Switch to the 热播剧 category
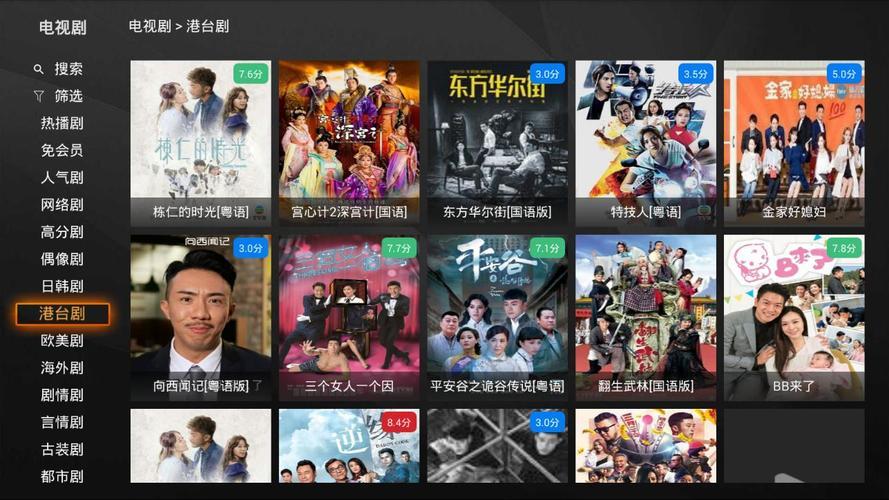This screenshot has width=889, height=500. point(62,123)
